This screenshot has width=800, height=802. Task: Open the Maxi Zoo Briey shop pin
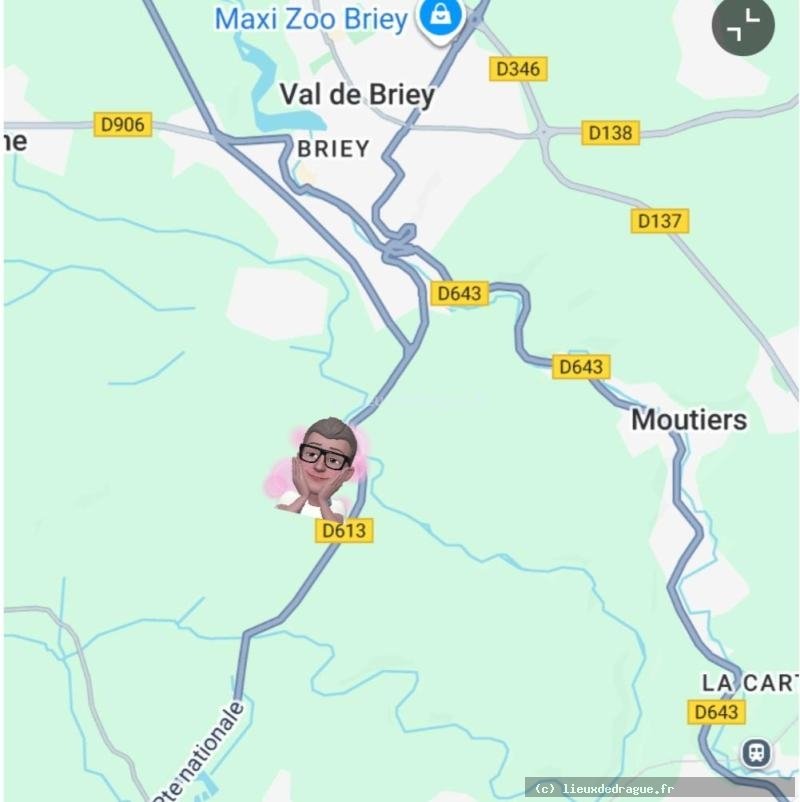[x=439, y=17]
